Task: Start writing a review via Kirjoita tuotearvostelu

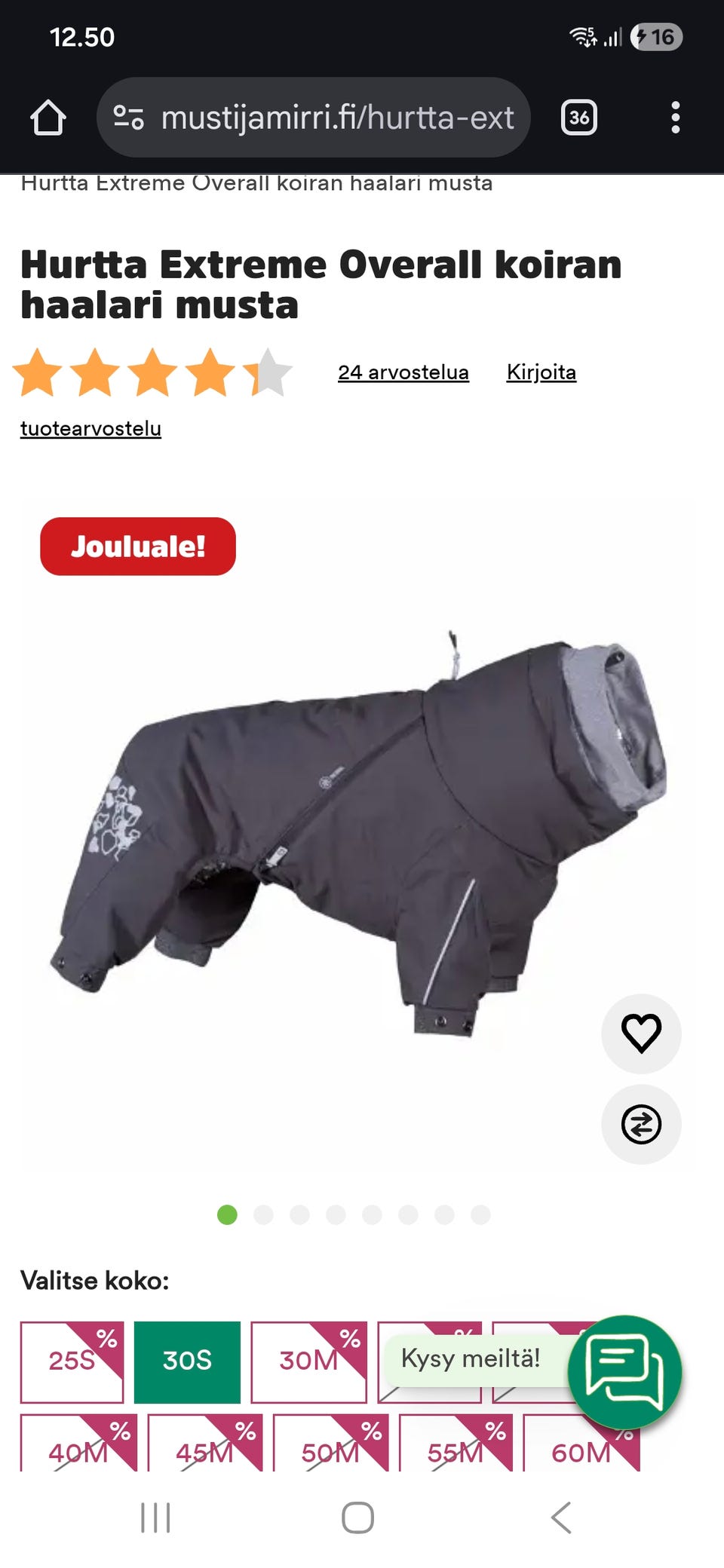Action: pyautogui.click(x=541, y=372)
